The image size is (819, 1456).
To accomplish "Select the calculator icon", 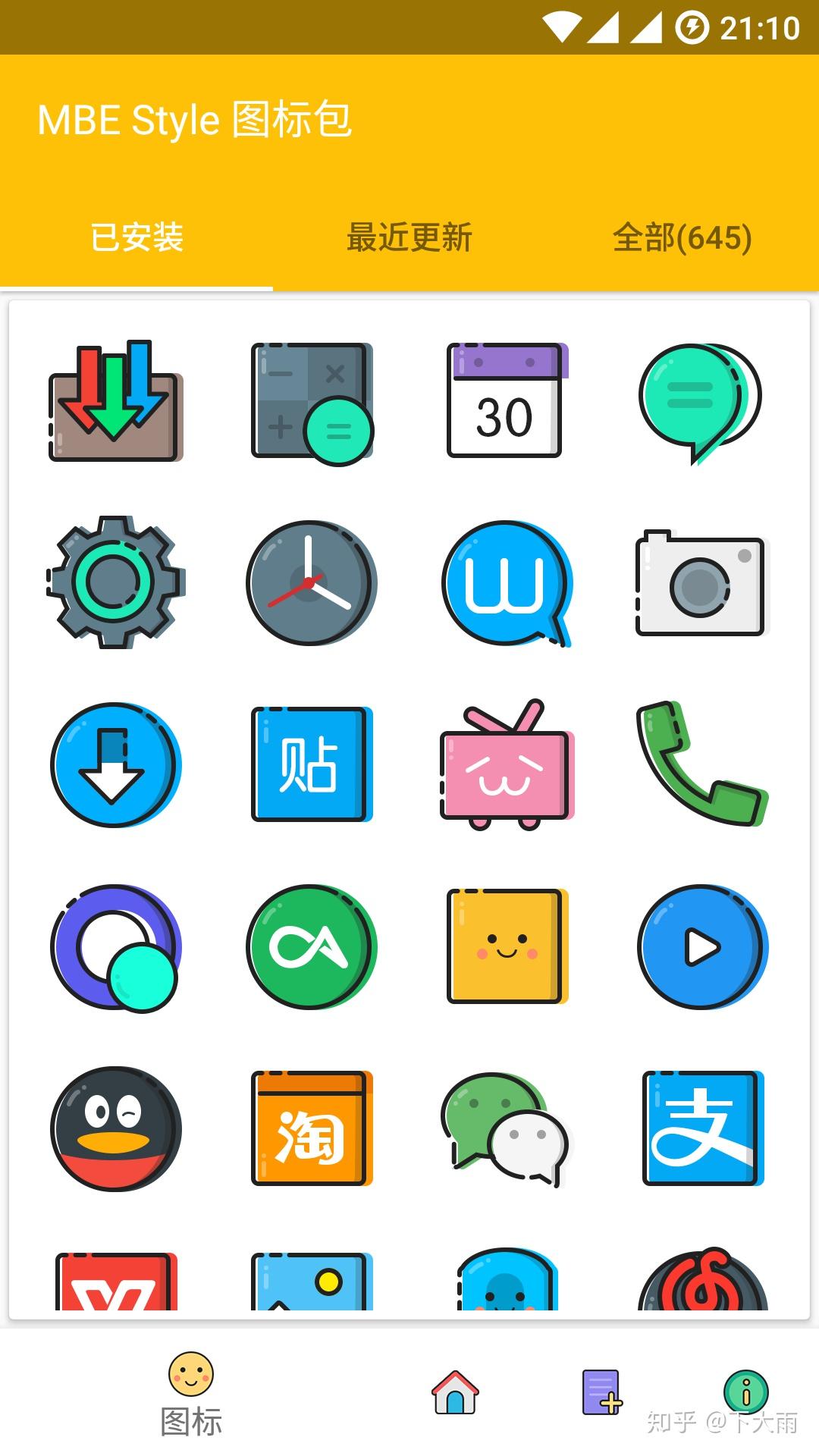I will coord(311,402).
